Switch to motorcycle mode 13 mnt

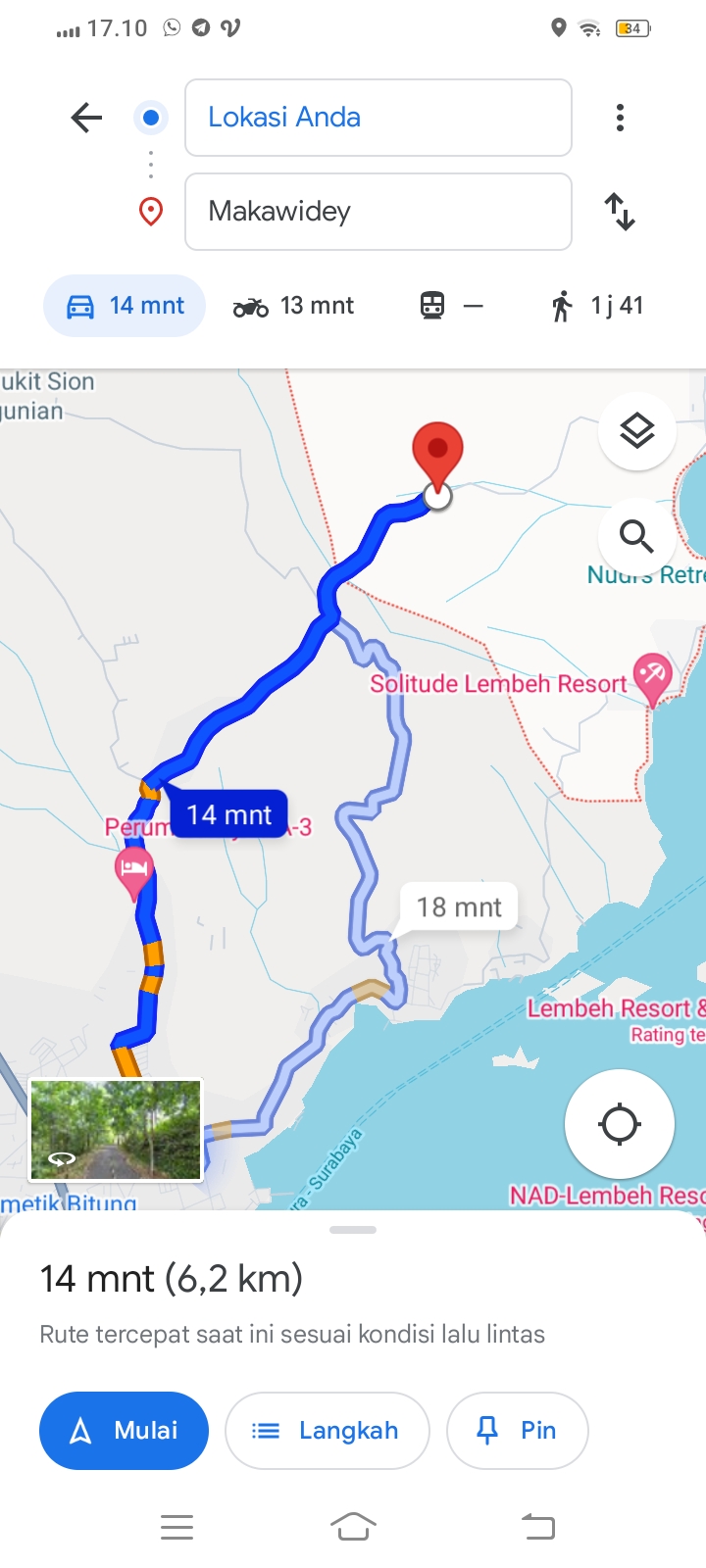(x=293, y=306)
